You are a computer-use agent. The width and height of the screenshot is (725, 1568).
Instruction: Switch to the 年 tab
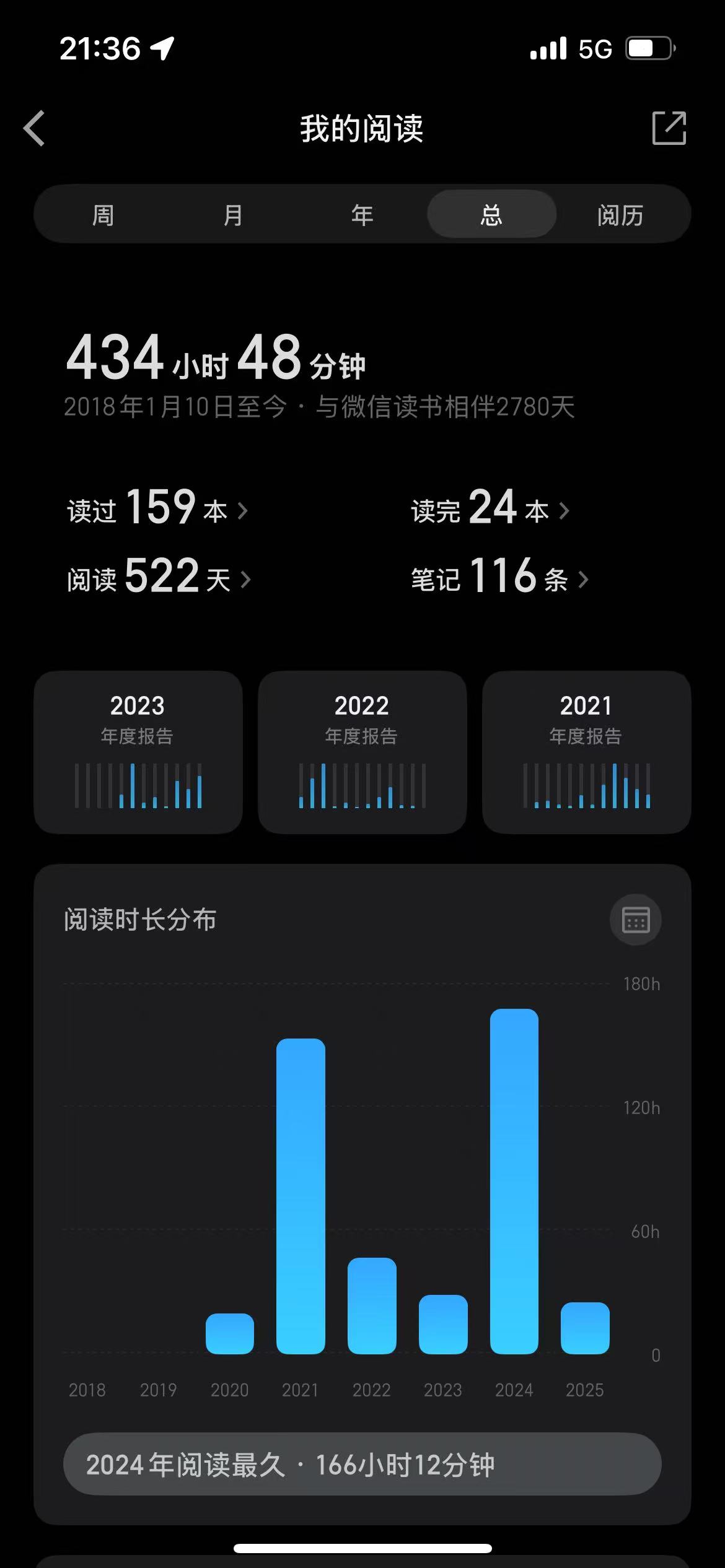362,215
